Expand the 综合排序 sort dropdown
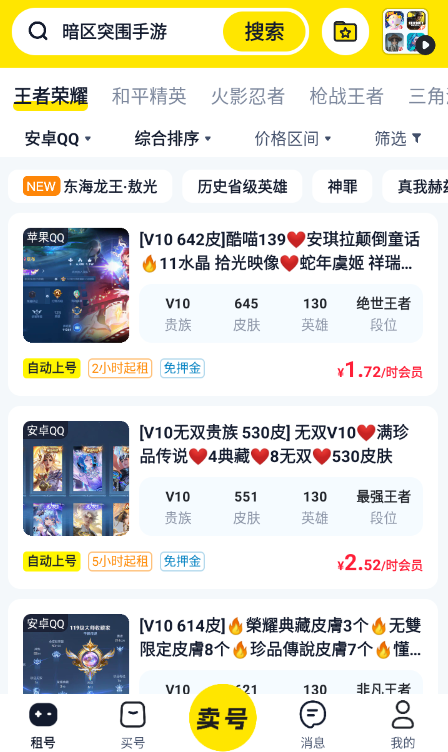 pos(173,139)
